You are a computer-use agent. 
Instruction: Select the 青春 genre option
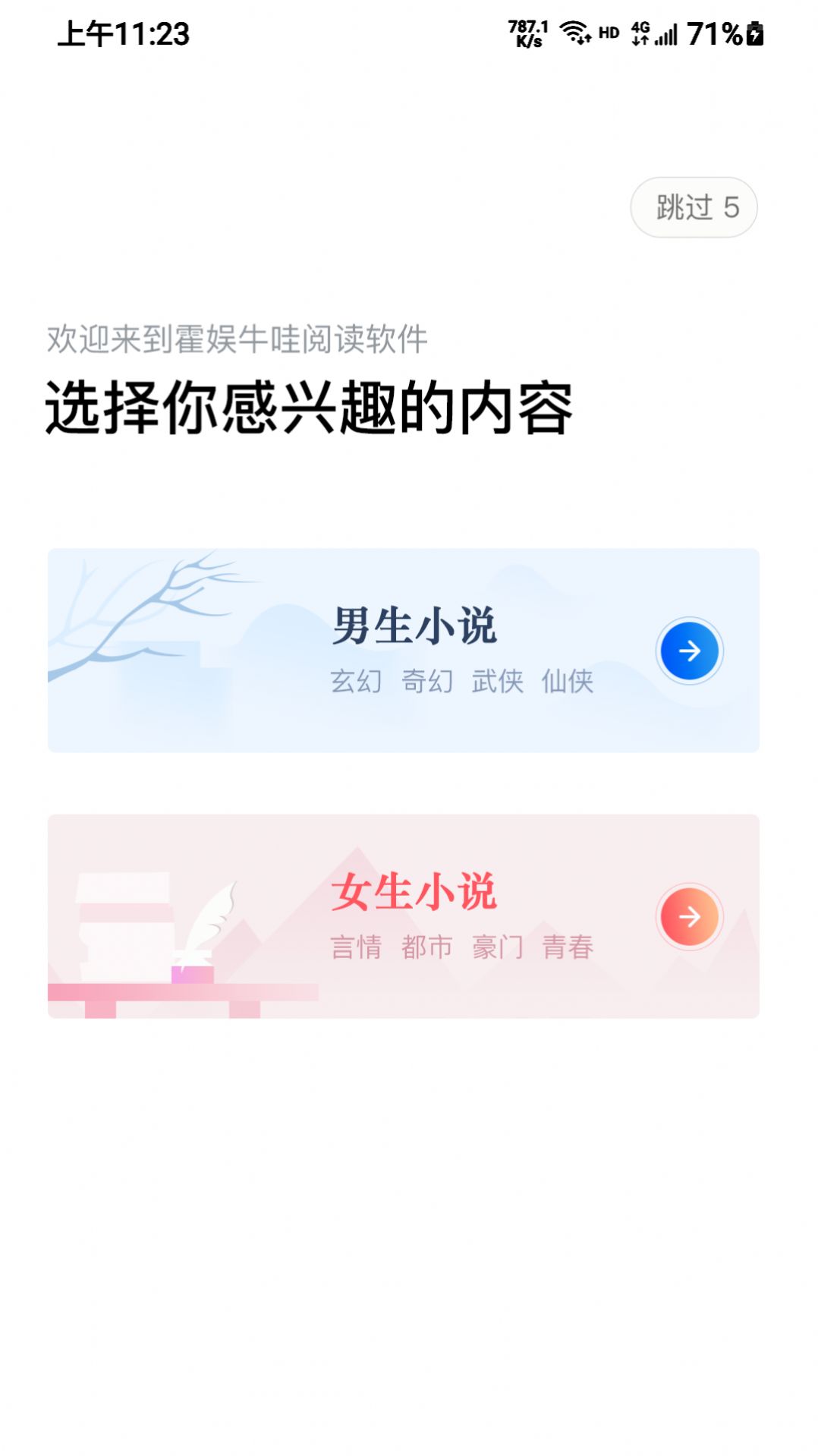click(x=569, y=947)
